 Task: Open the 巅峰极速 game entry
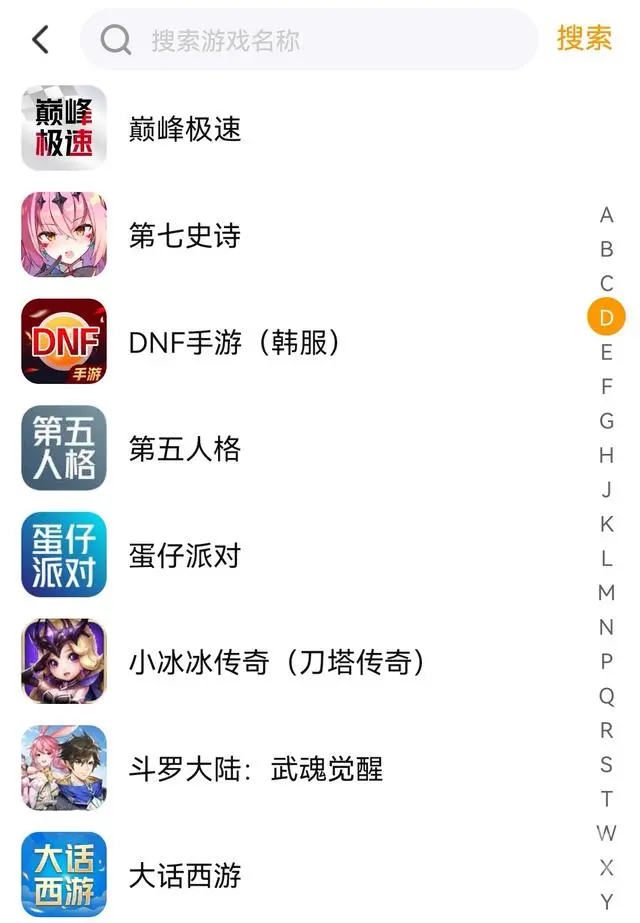(185, 129)
